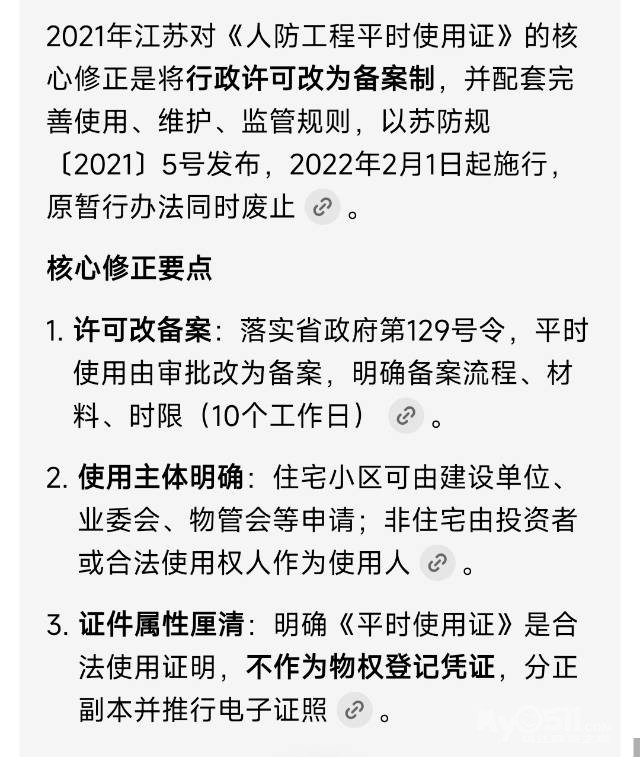640x757 pixels.
Task: Open source link after 原暂行办法同时废止
Action: 322,208
